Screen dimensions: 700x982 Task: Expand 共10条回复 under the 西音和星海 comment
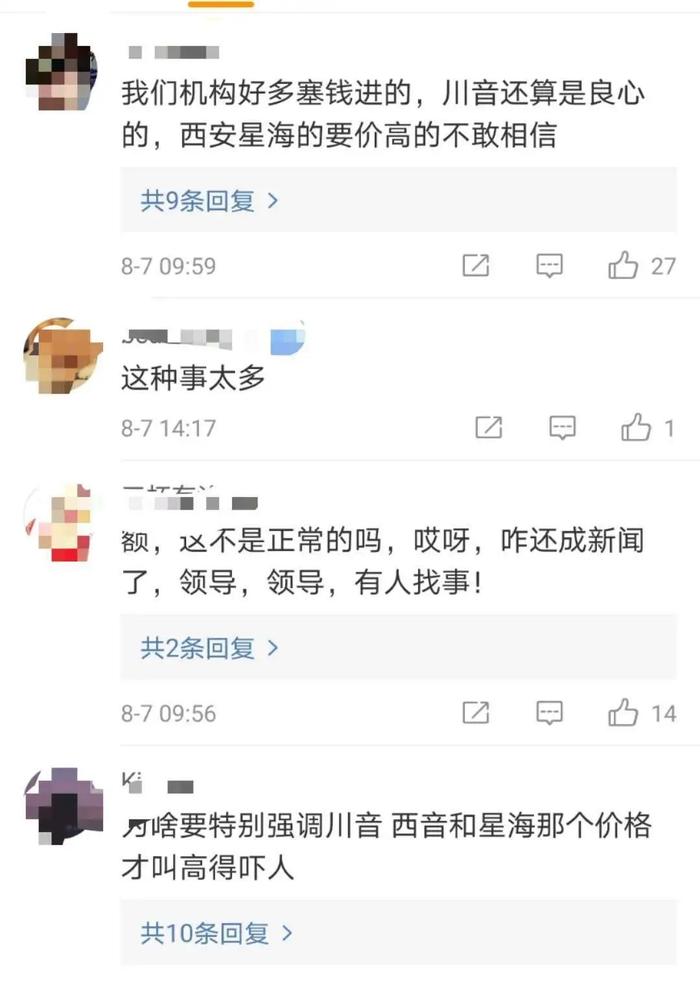(216, 934)
